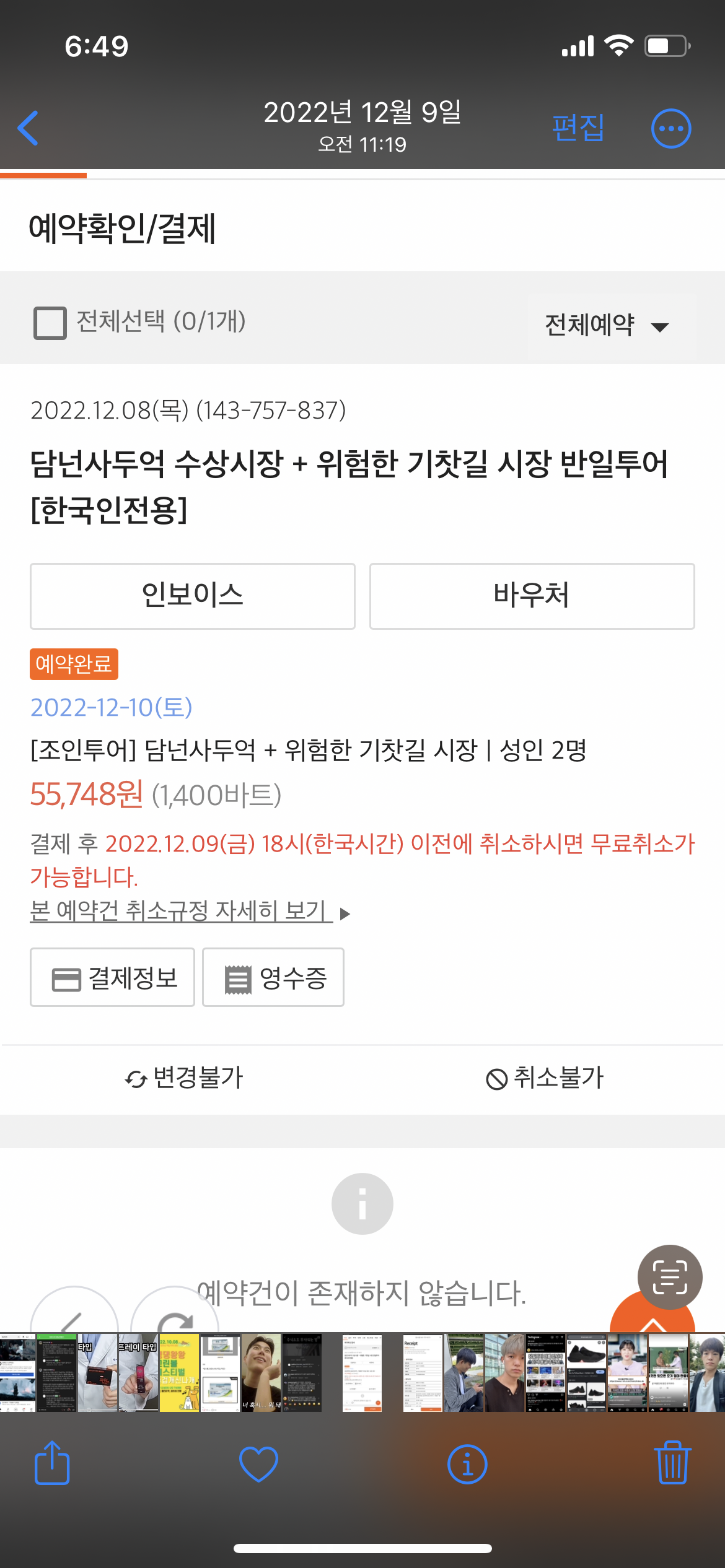
Task: Select the yellow poster thumbnail in filmstrip
Action: click(179, 1372)
